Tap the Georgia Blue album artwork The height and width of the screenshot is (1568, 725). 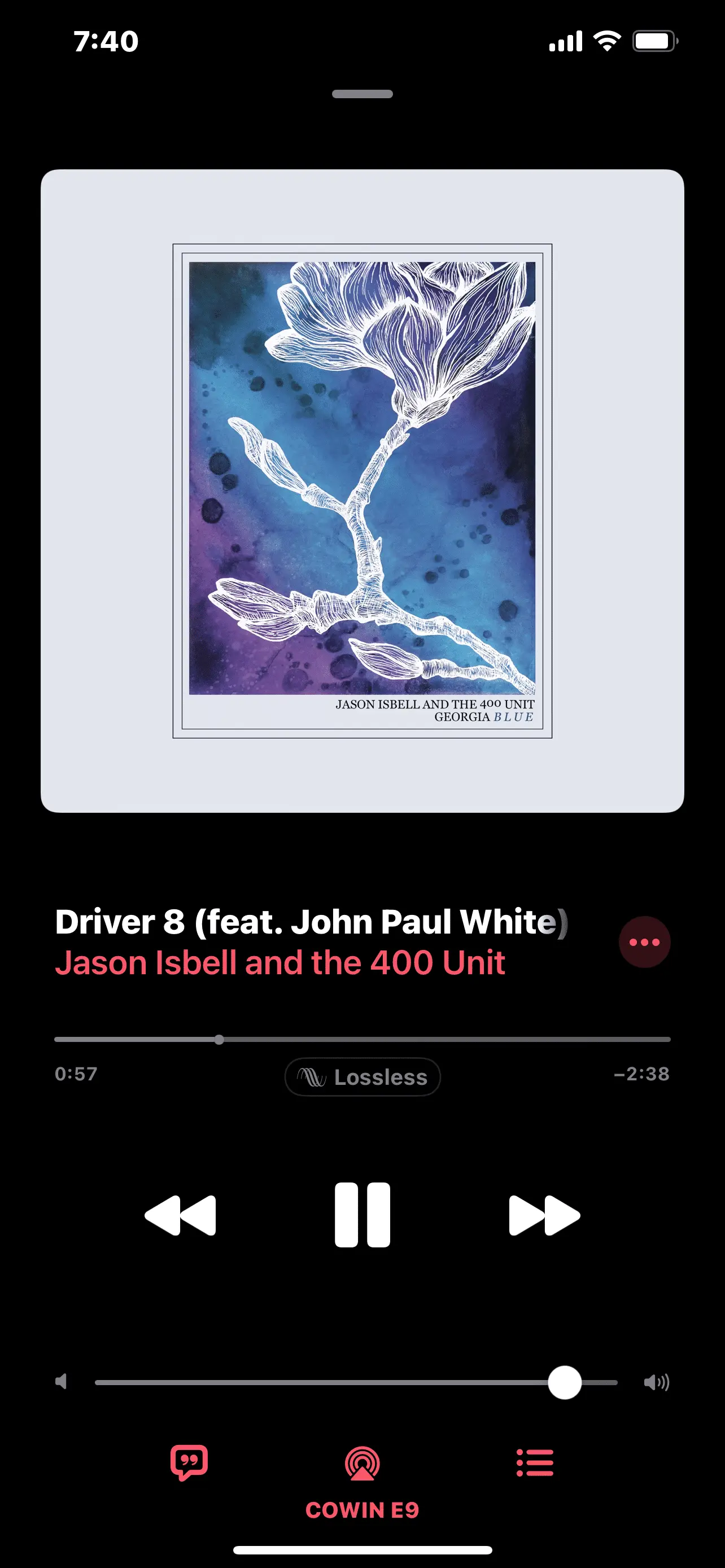click(362, 490)
